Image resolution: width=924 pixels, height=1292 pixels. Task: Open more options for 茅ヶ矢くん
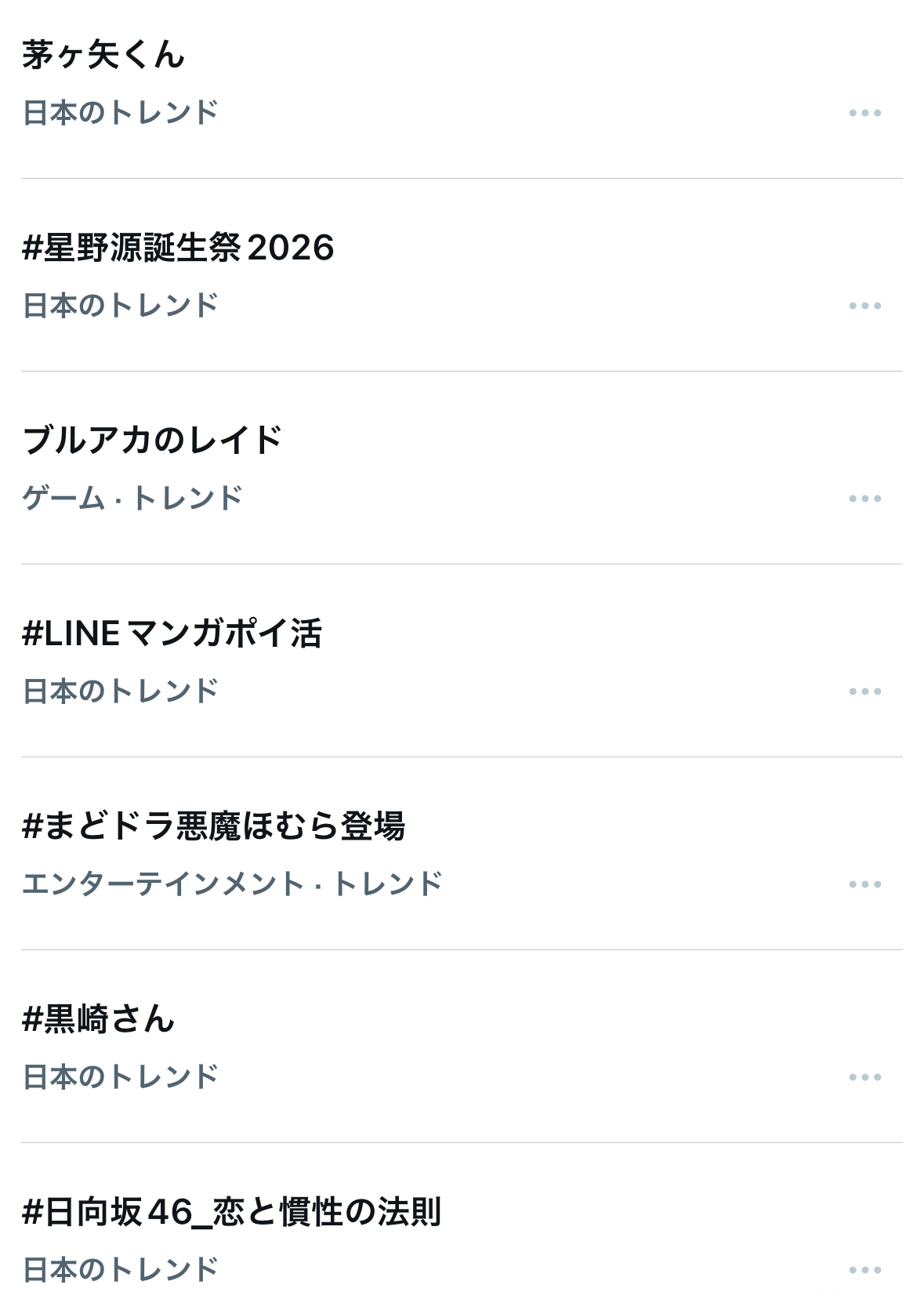click(x=864, y=113)
